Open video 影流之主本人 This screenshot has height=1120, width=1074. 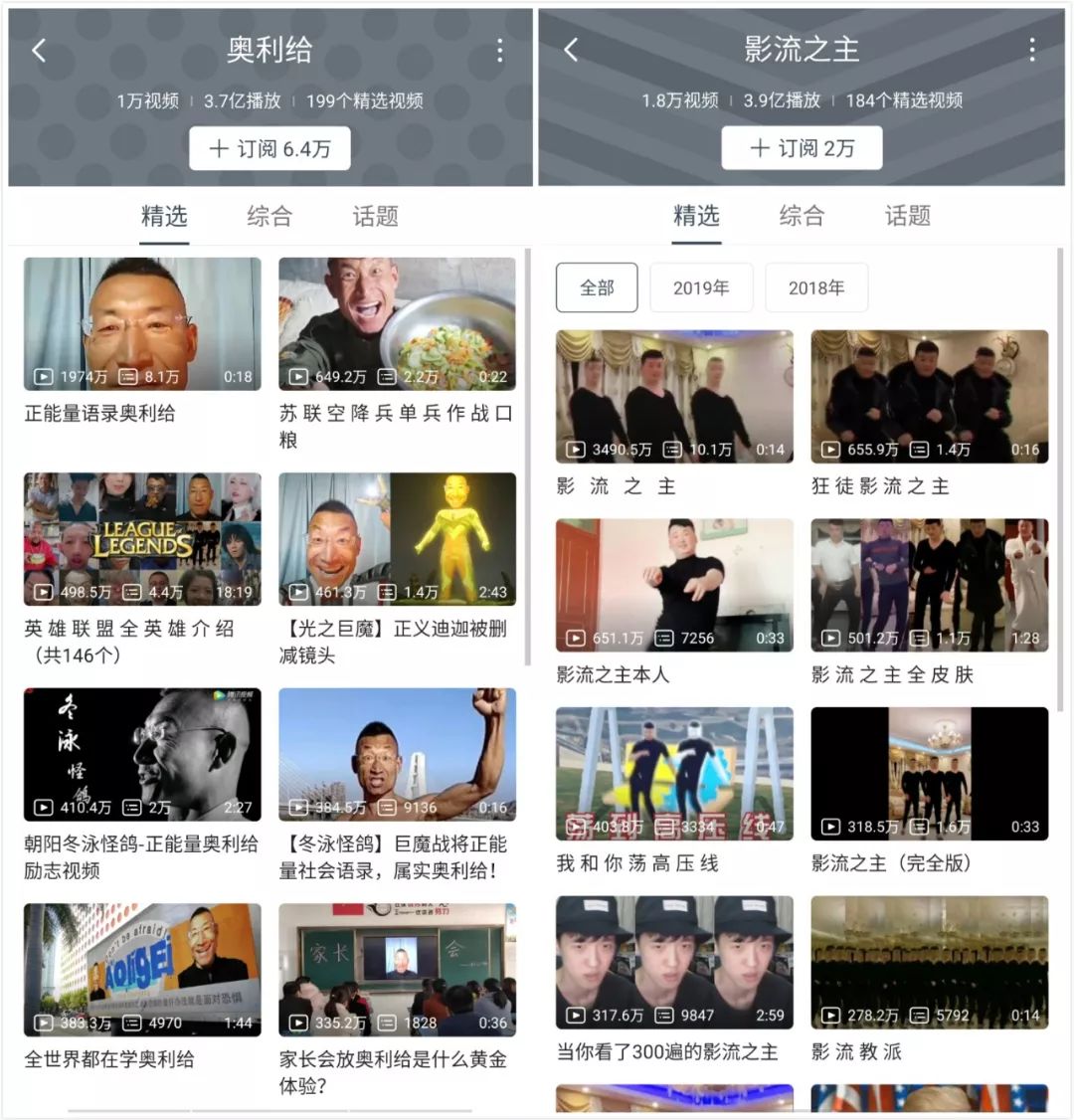[x=674, y=585]
